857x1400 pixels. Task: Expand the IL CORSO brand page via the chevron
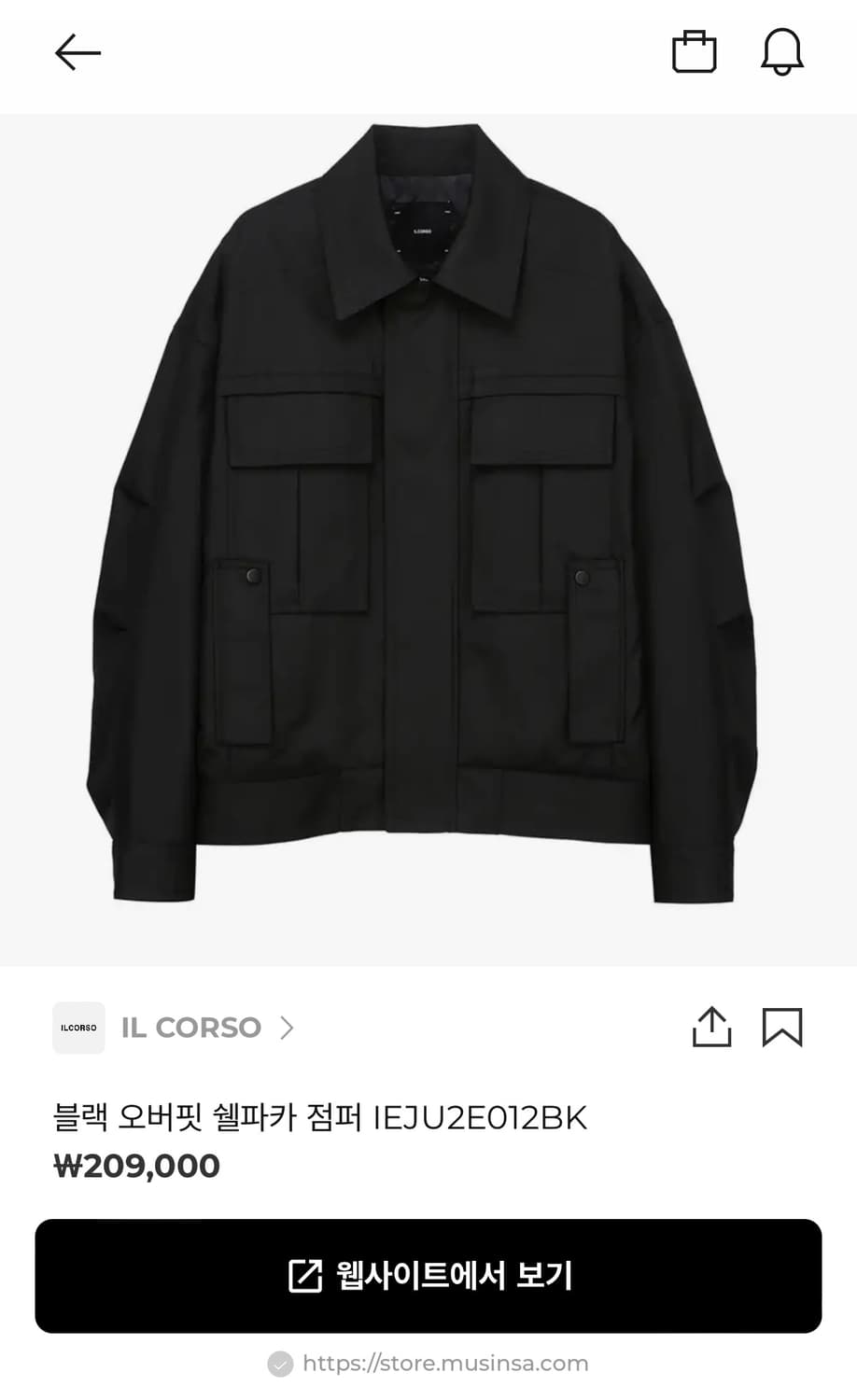click(x=287, y=1028)
